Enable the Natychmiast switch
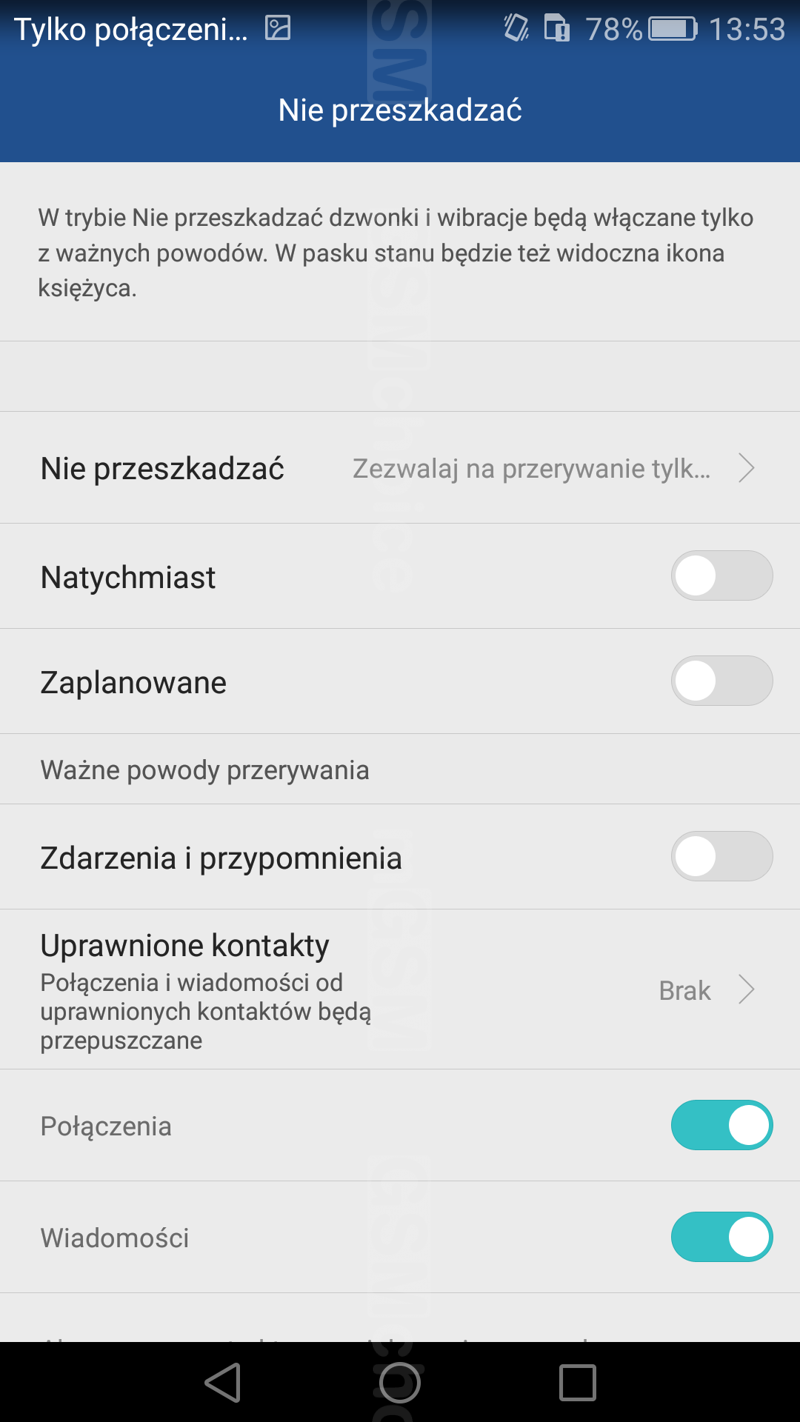 tap(721, 576)
